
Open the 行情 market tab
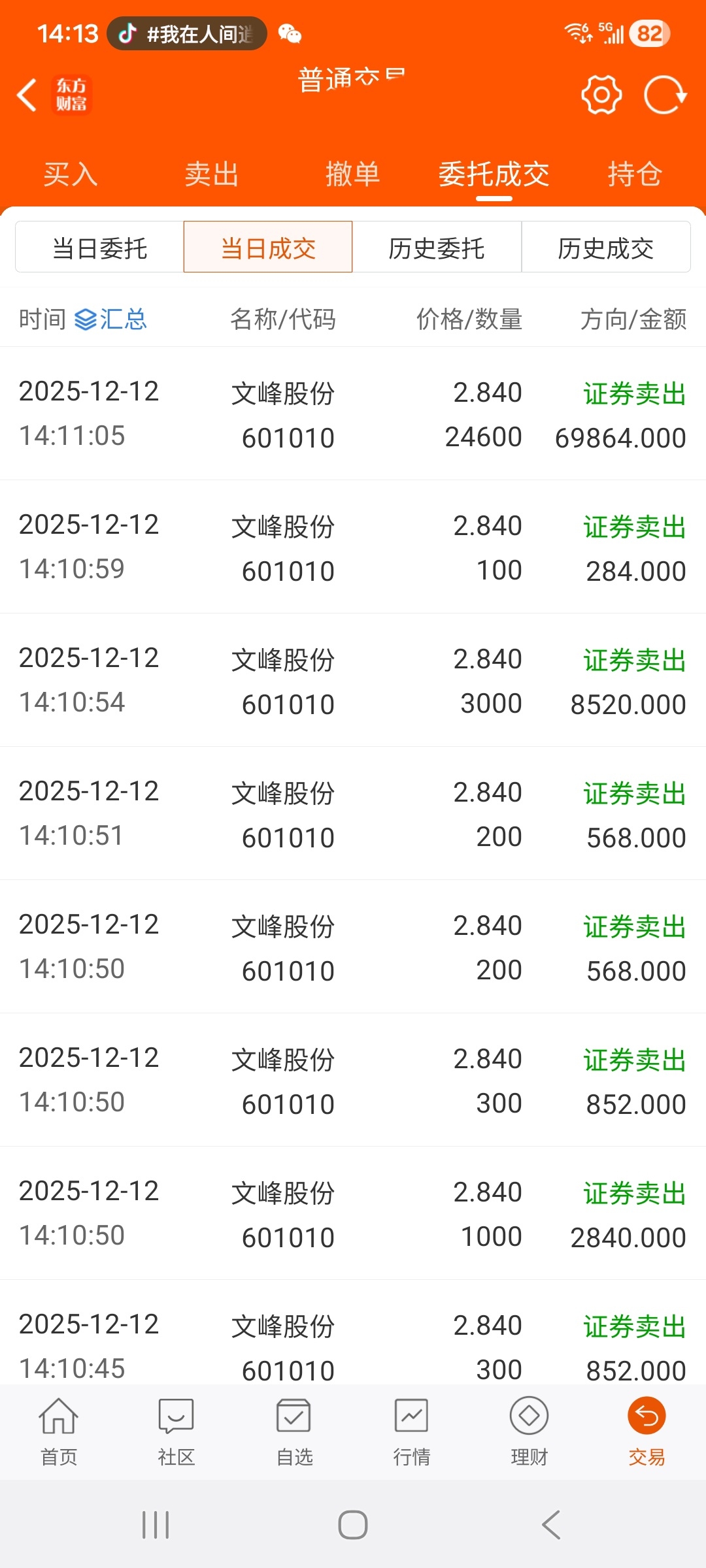[412, 1431]
